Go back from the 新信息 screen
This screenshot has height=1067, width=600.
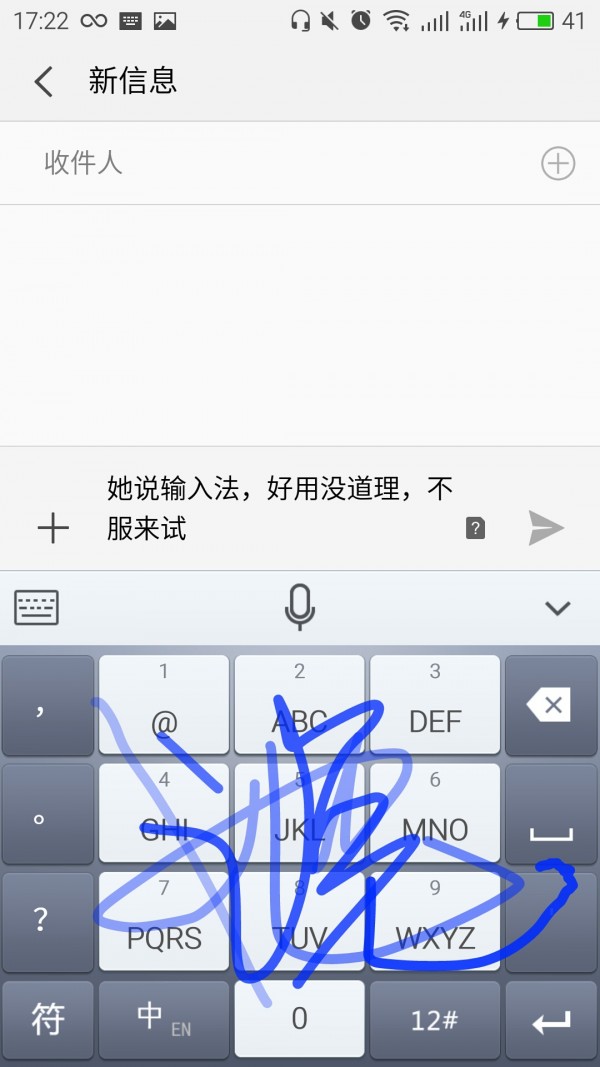(x=43, y=81)
